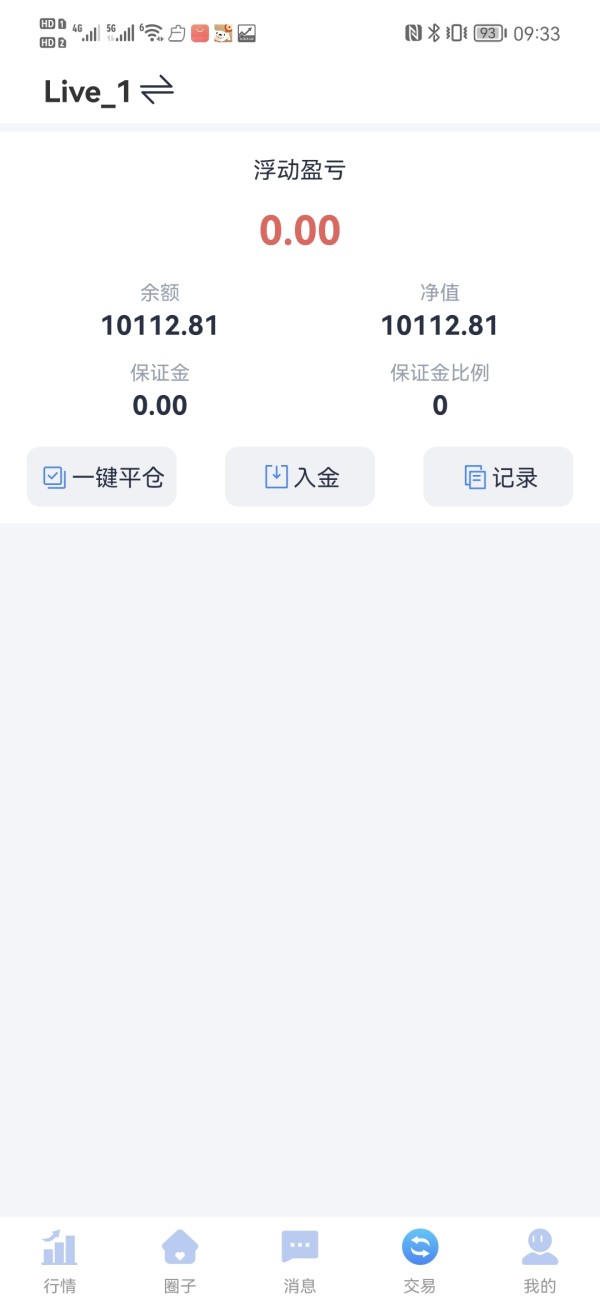Open the 我的 profile tab
This screenshot has height=1300, width=600.
click(x=540, y=1260)
